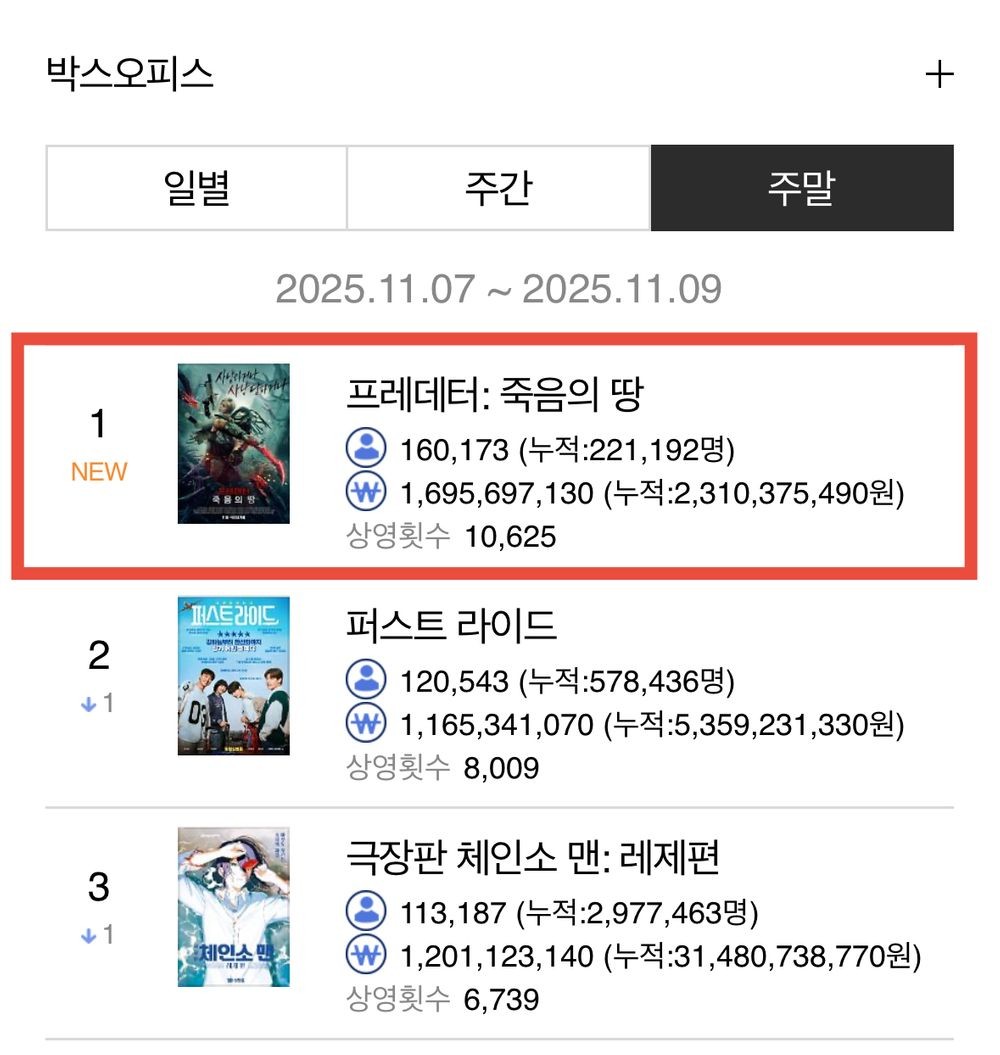Switch to the 주간 tab
This screenshot has height=1055, width=1000.
coord(499,188)
